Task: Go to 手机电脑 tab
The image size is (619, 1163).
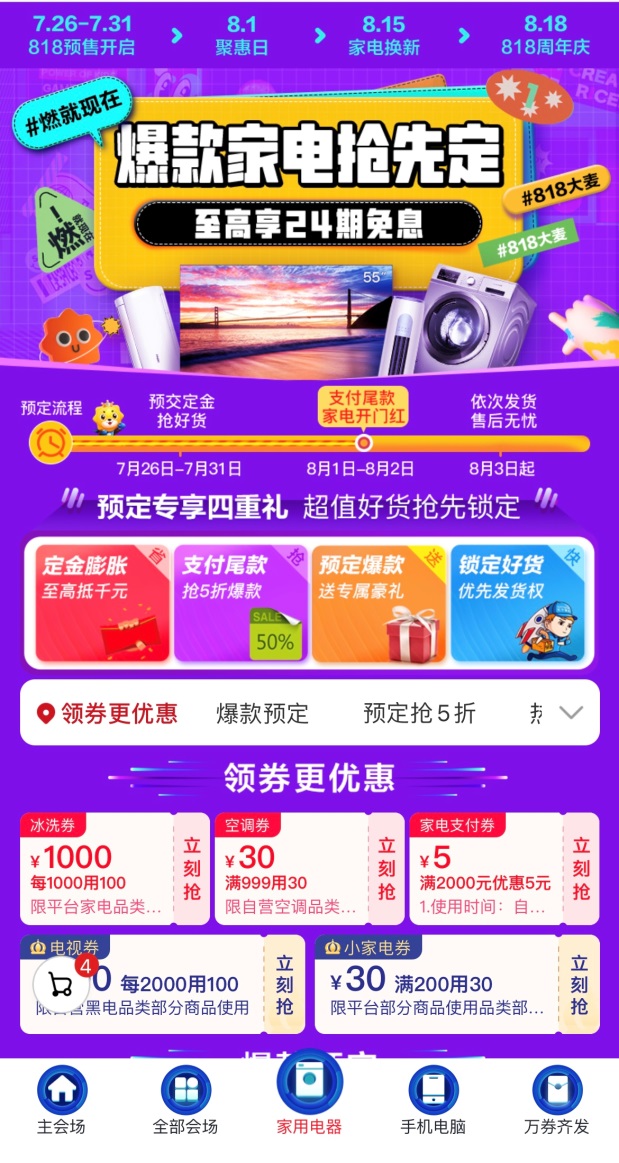Action: (x=433, y=1098)
